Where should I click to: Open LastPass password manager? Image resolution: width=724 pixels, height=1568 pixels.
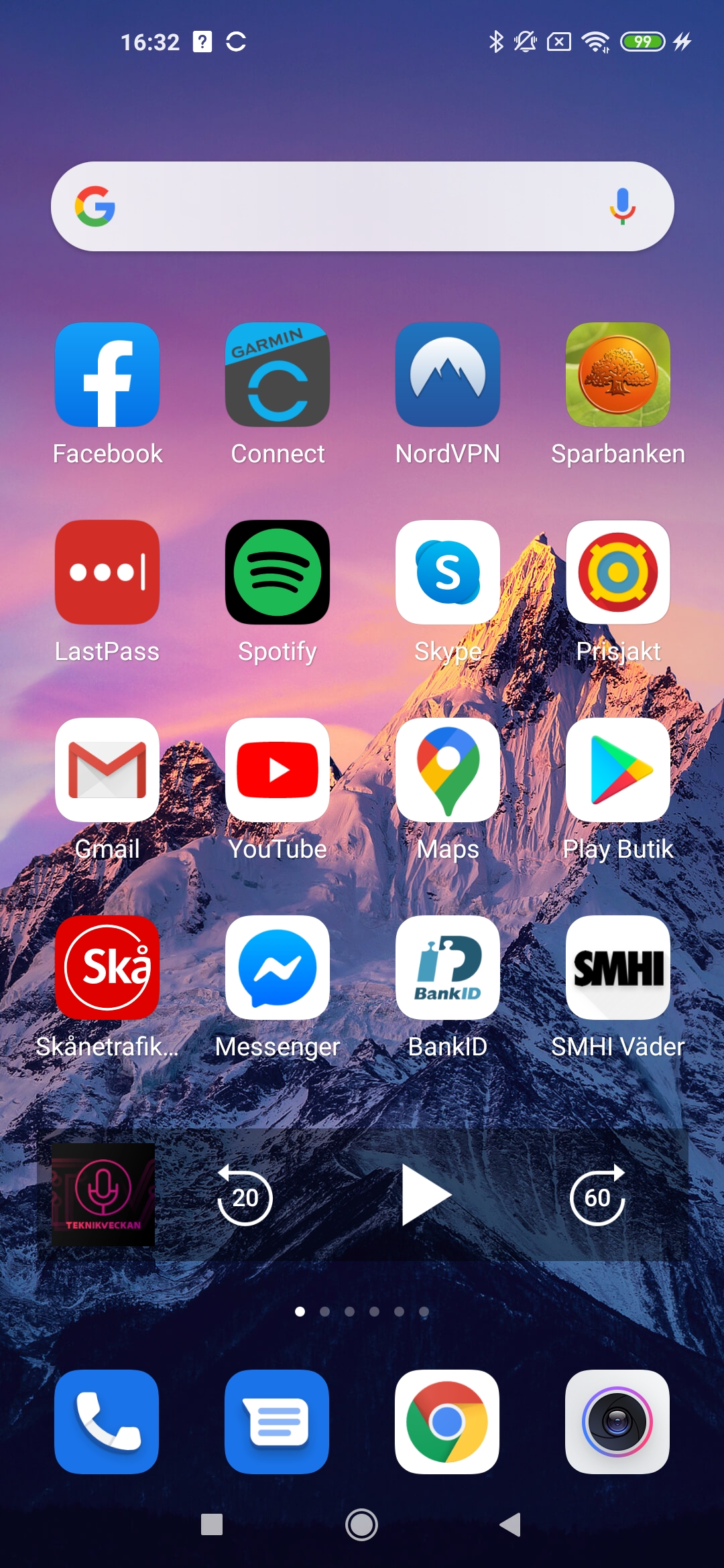tap(107, 572)
